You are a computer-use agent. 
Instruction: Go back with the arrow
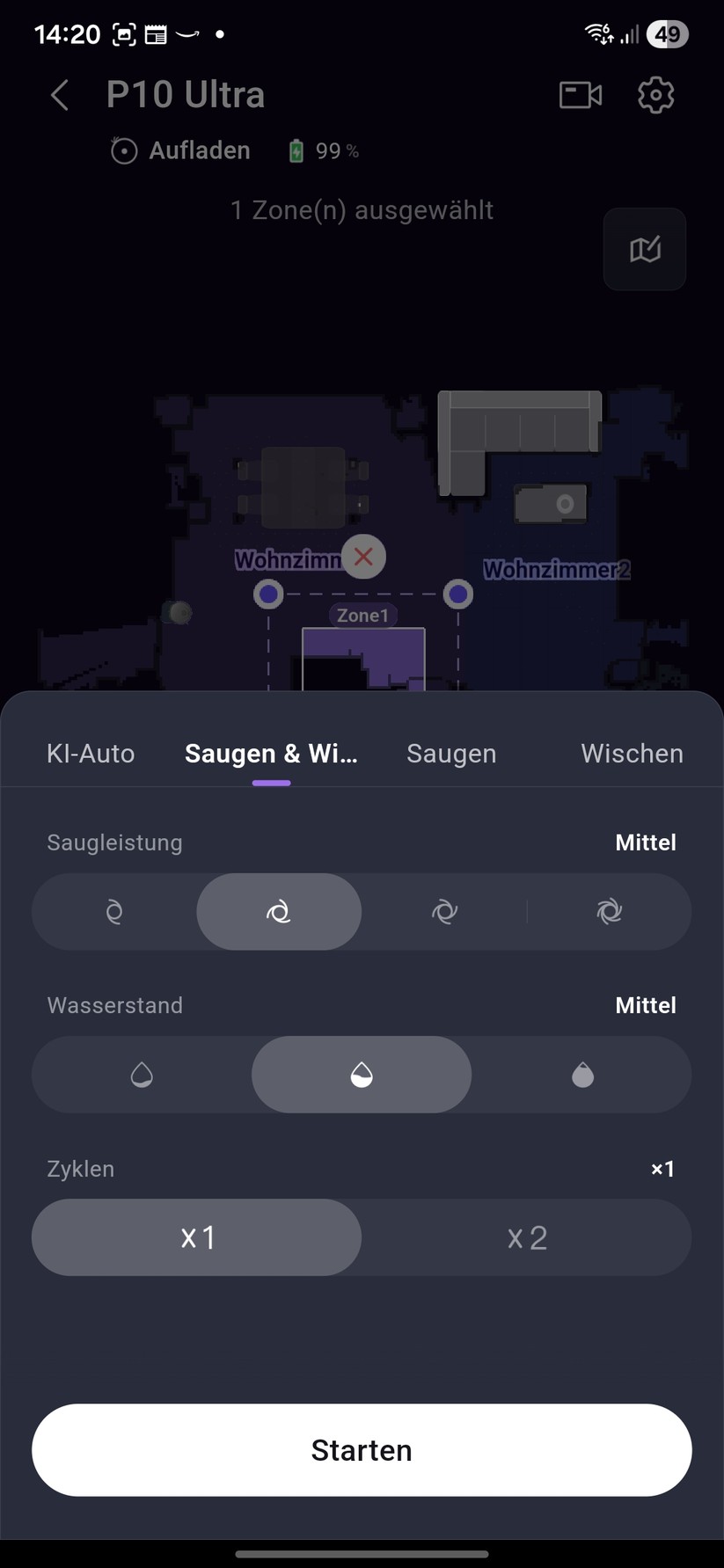click(58, 94)
